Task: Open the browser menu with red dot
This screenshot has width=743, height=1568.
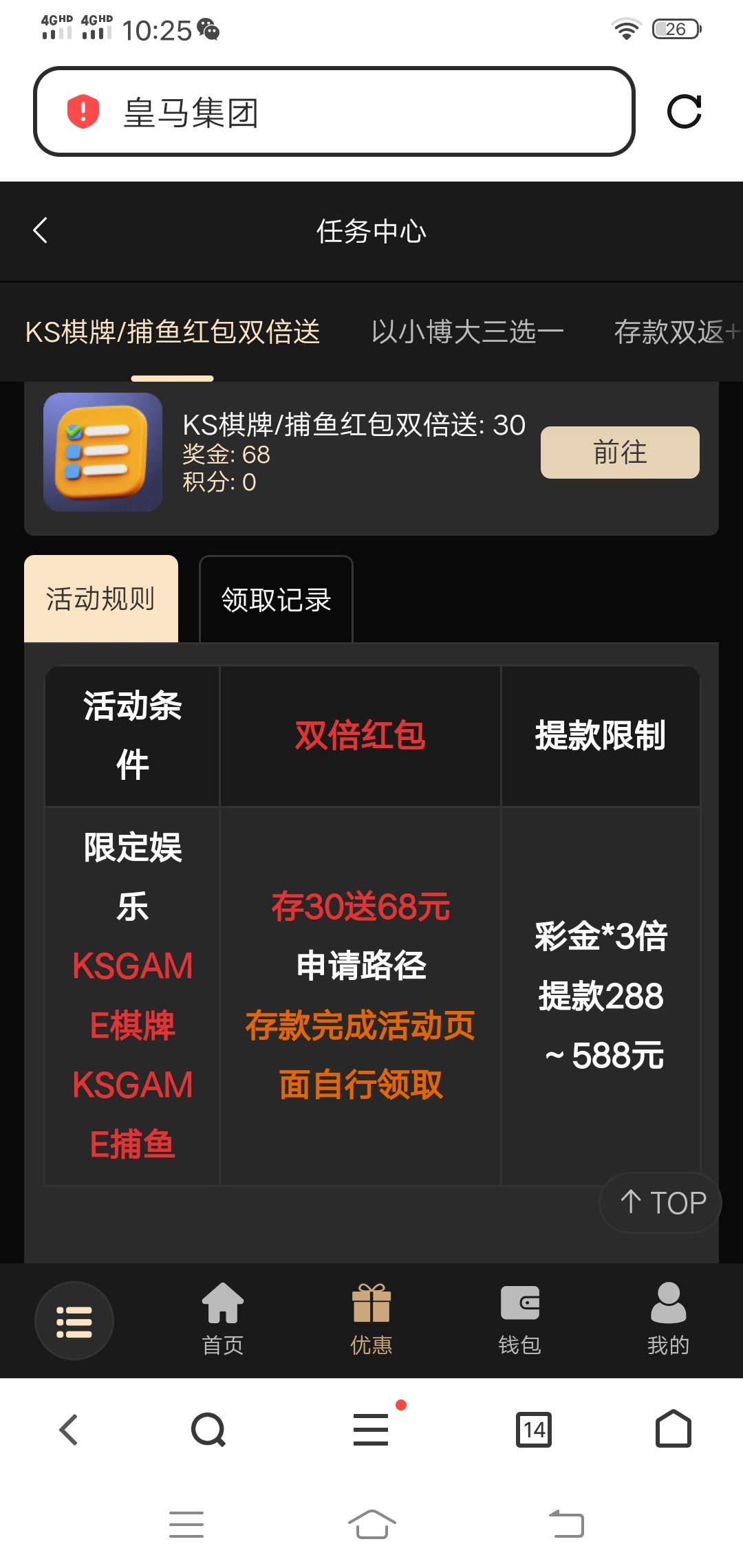Action: coord(371,1430)
